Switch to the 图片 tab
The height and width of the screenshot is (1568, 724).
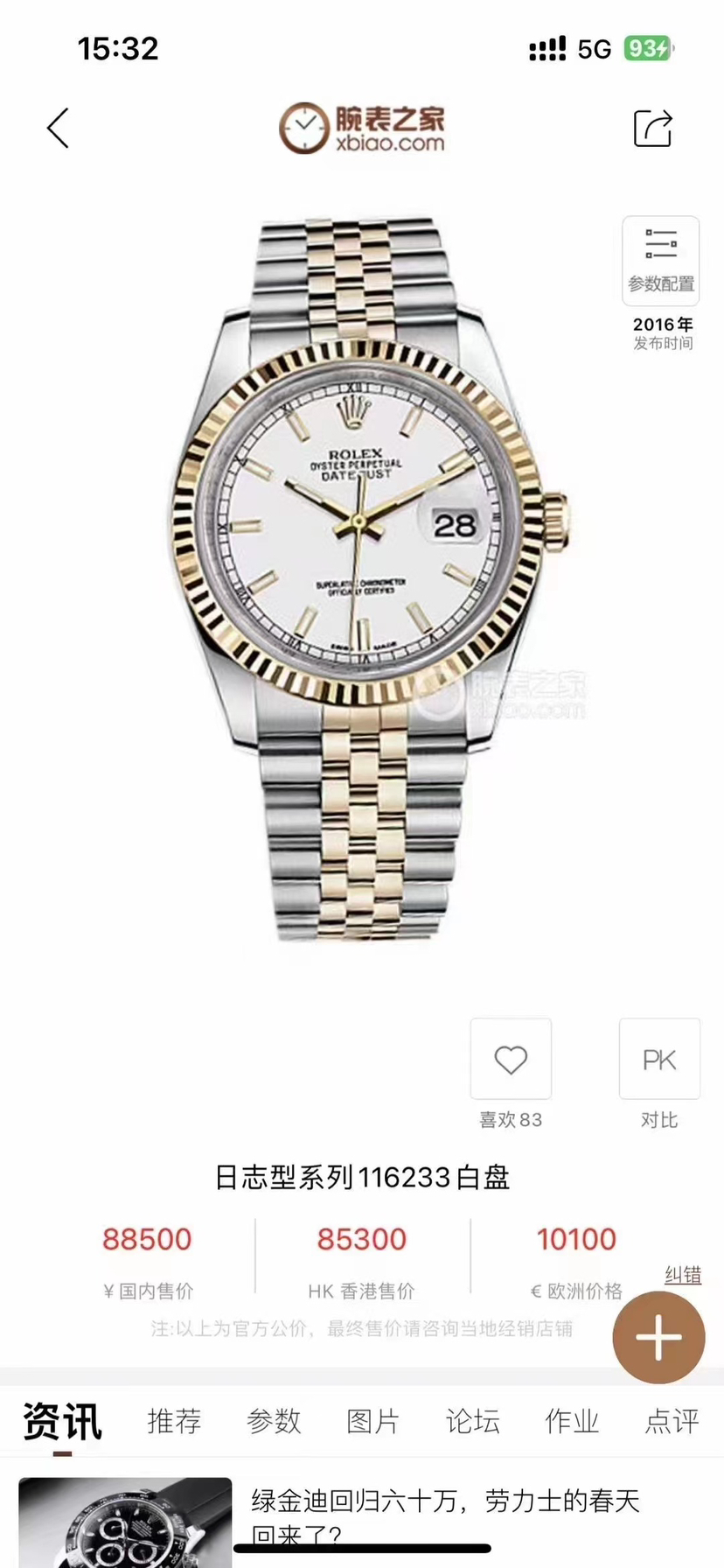(372, 1421)
